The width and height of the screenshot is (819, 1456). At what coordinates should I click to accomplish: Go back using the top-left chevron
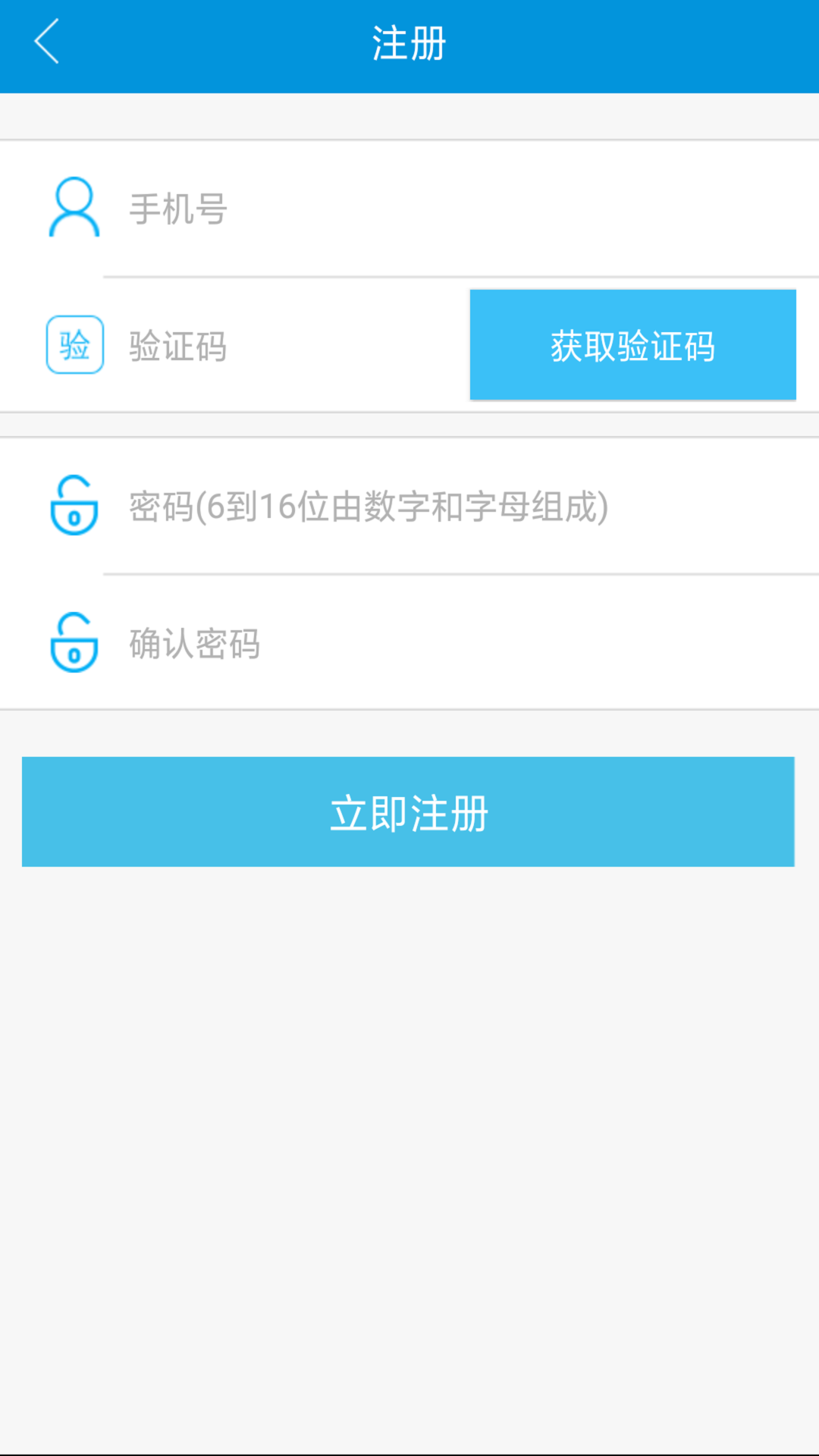pyautogui.click(x=47, y=42)
